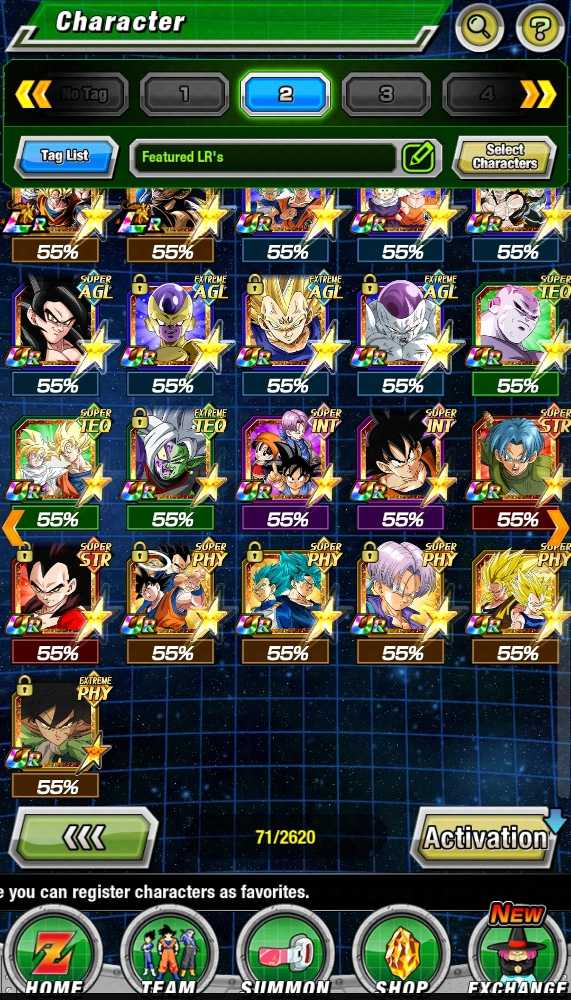The height and width of the screenshot is (1000, 571).
Task: Open the question mark help icon
Action: pos(540,27)
